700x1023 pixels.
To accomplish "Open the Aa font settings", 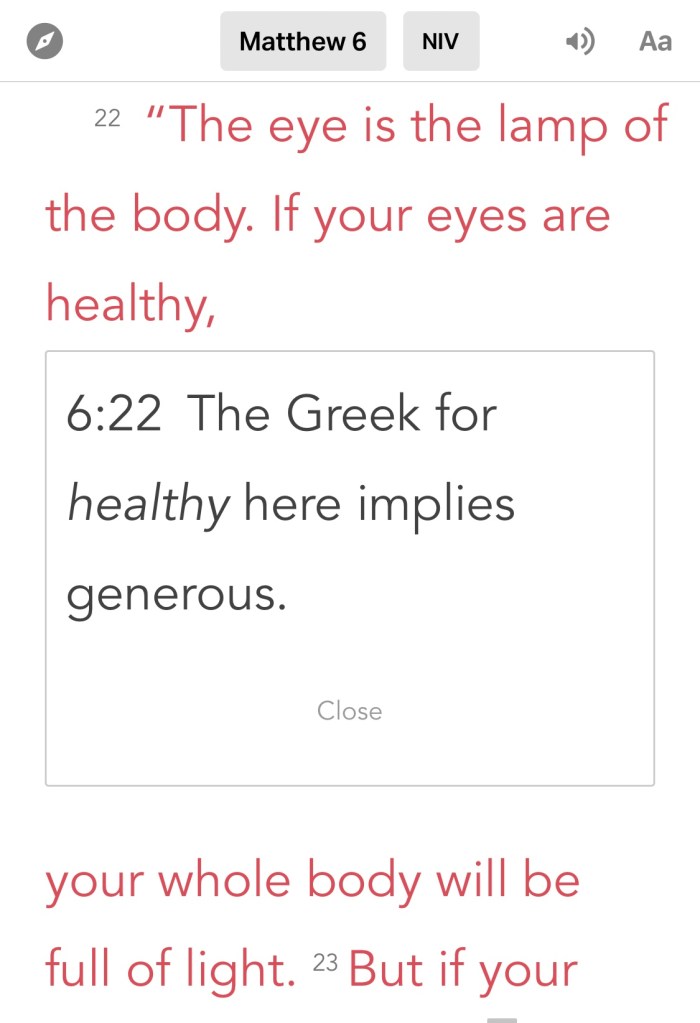I will pyautogui.click(x=655, y=41).
